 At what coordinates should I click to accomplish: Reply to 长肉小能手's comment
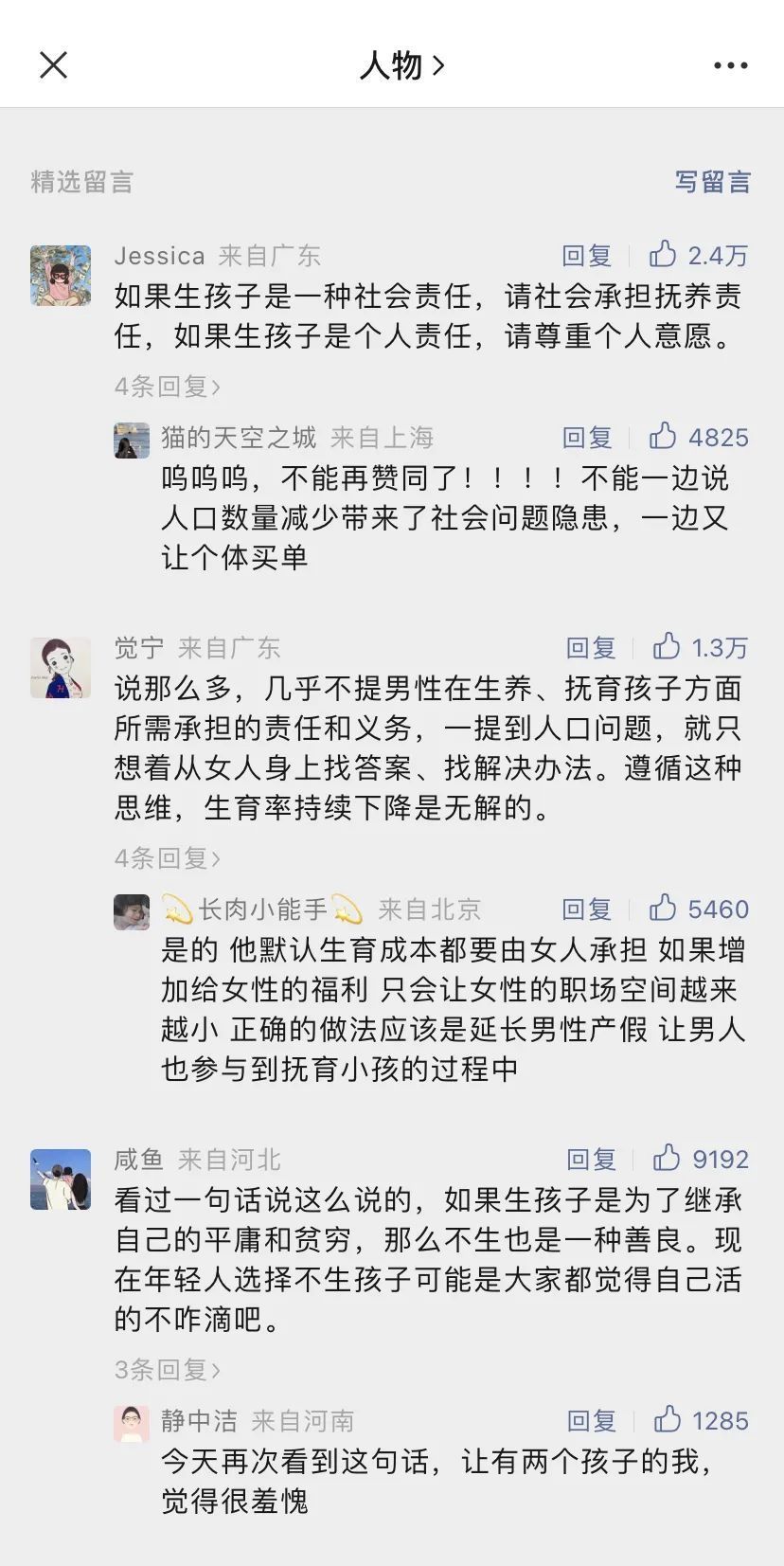click(587, 909)
